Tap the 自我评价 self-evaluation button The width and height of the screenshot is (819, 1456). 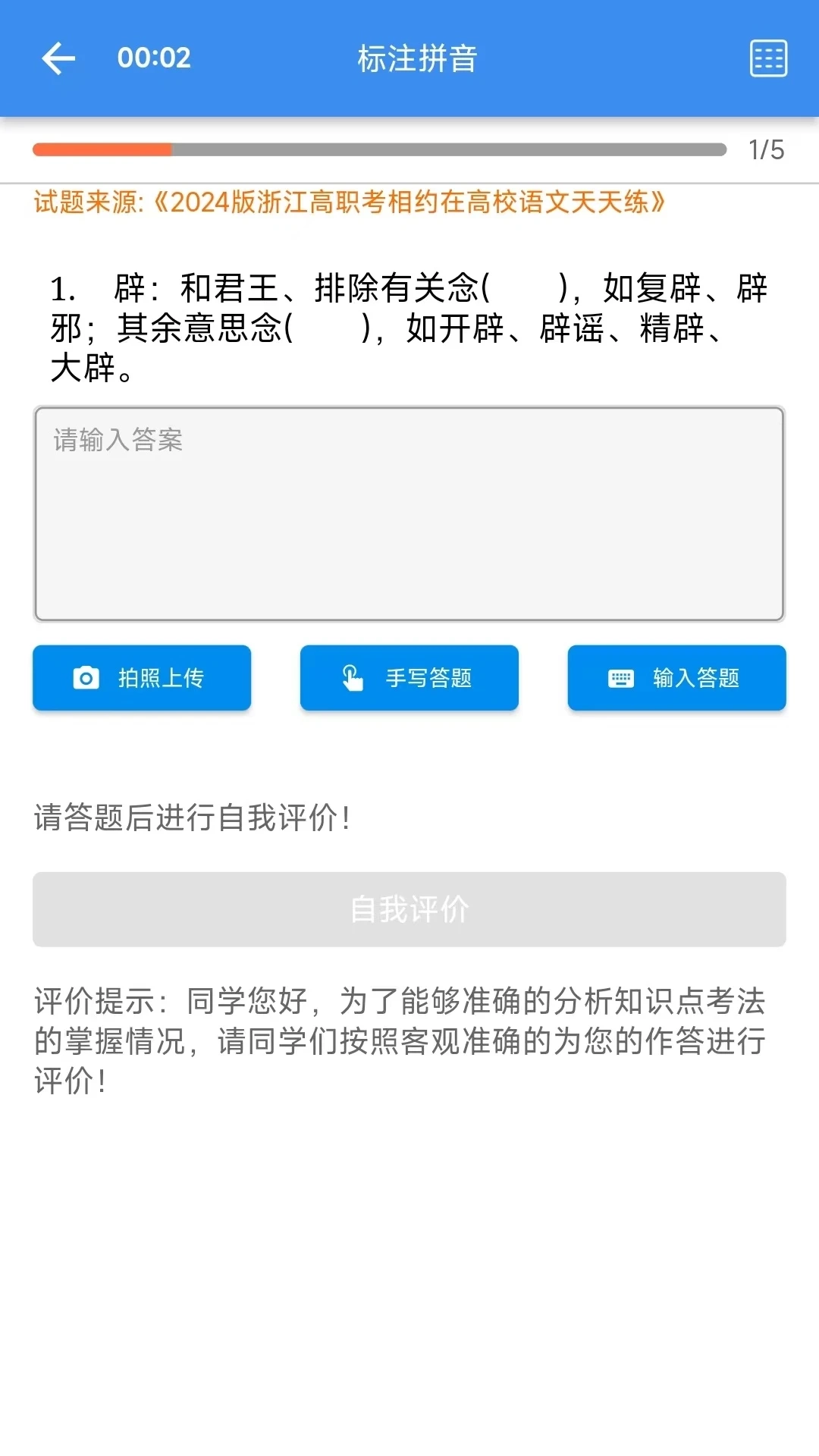409,909
